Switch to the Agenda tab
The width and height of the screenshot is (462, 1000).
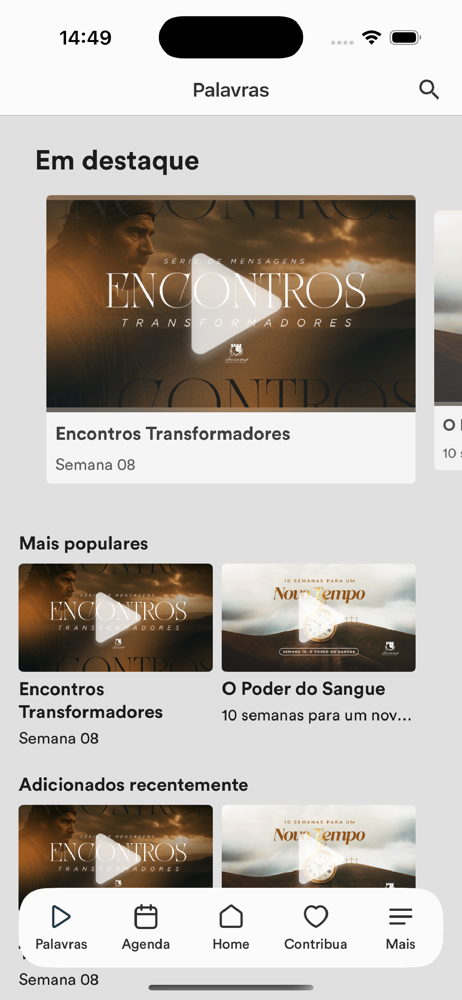[x=146, y=928]
